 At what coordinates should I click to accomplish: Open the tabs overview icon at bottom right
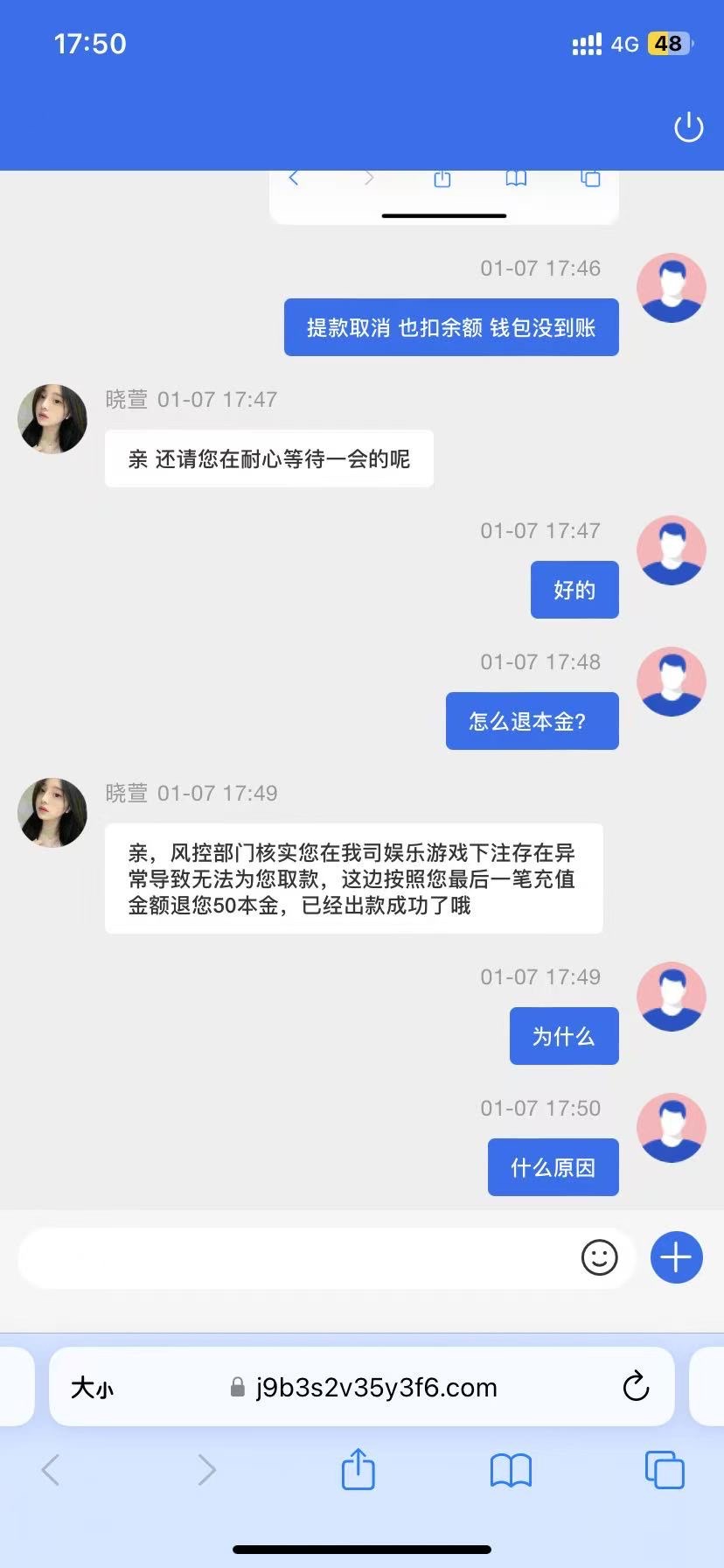pos(664,1470)
